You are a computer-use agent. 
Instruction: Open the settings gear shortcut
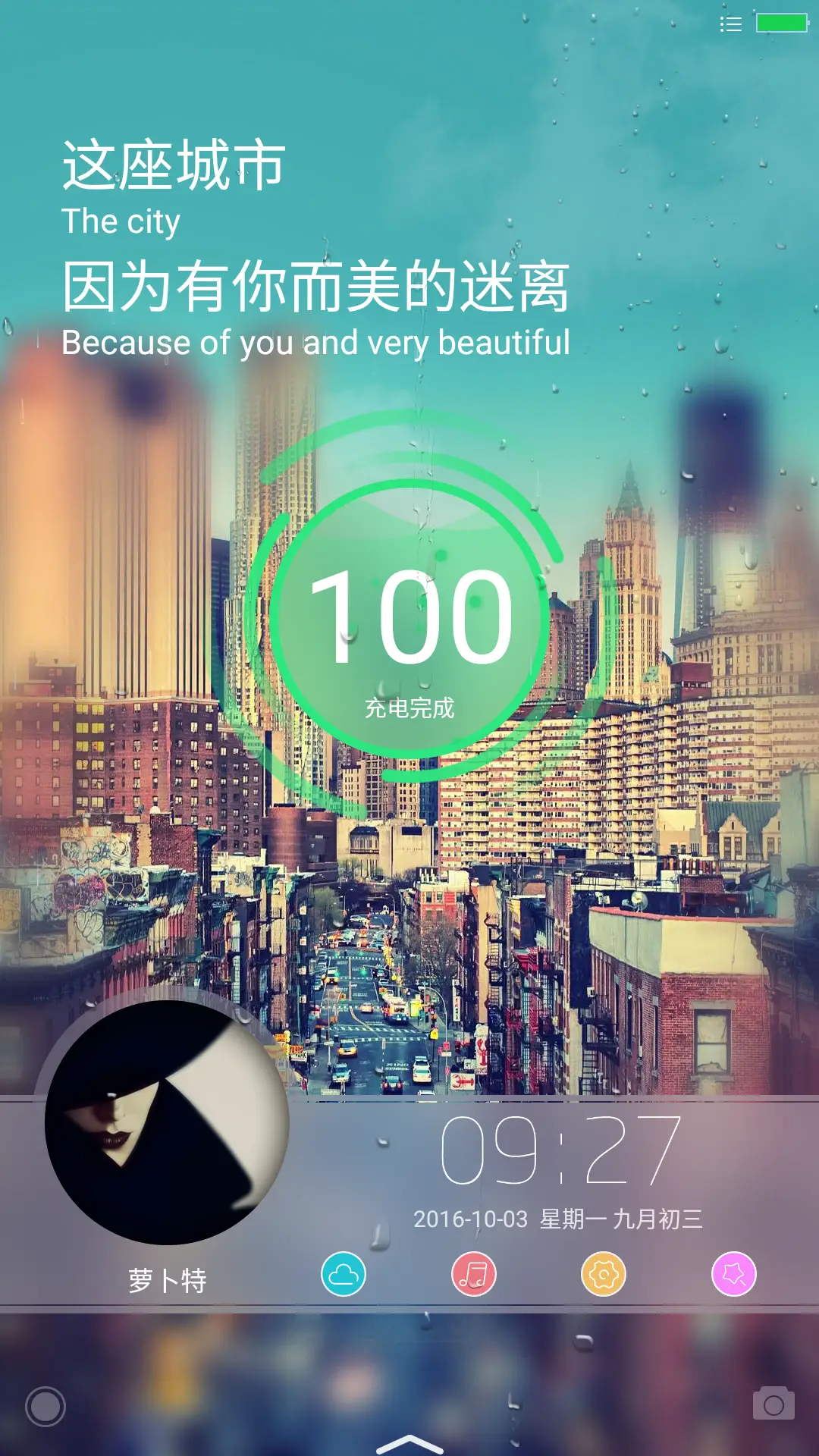coord(604,1274)
